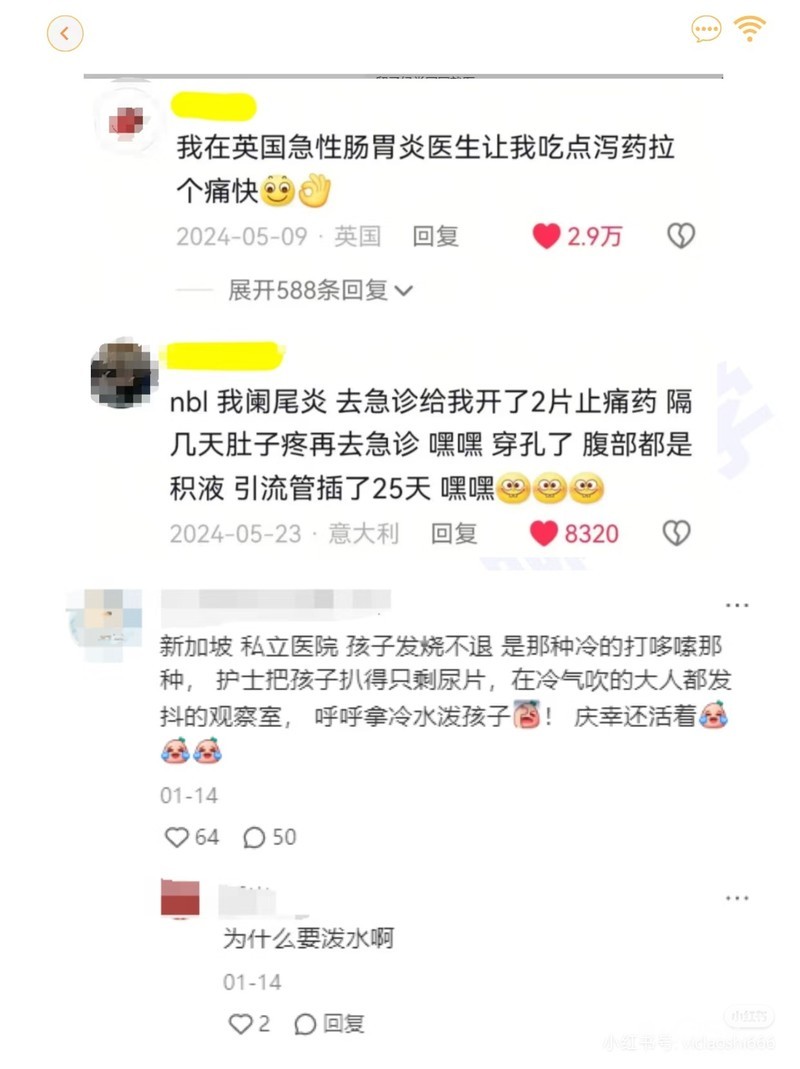The image size is (800, 1069).
Task: Go back using the top-left arrow
Action: 65,33
